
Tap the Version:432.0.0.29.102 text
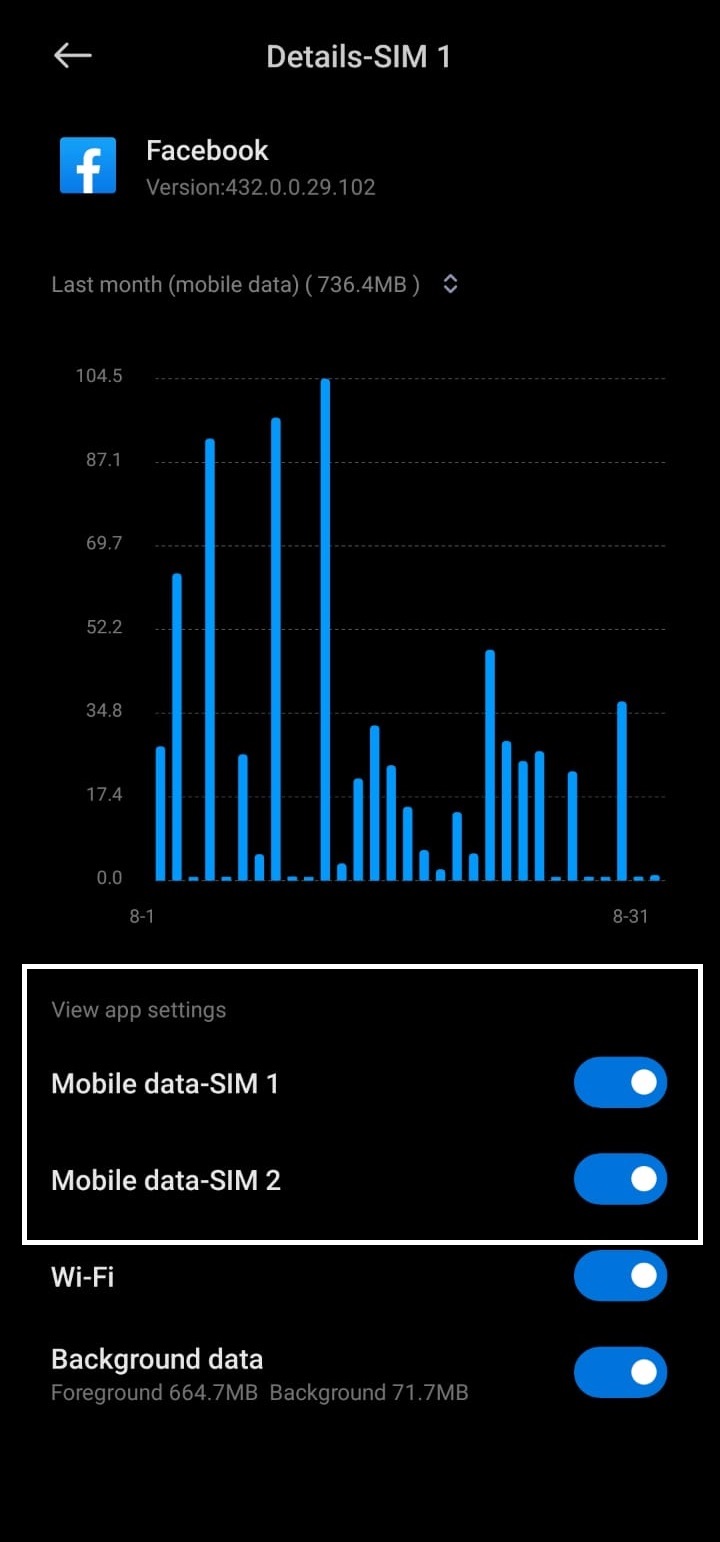(261, 186)
